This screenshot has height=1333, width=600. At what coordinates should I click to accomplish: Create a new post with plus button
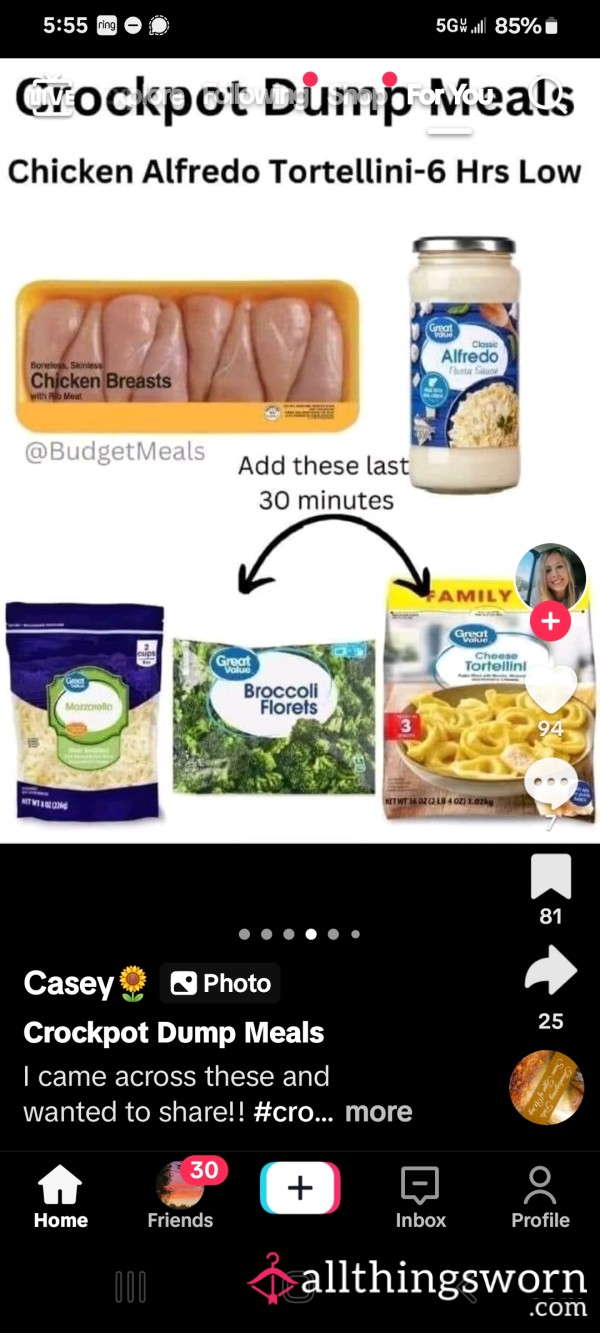point(300,1188)
